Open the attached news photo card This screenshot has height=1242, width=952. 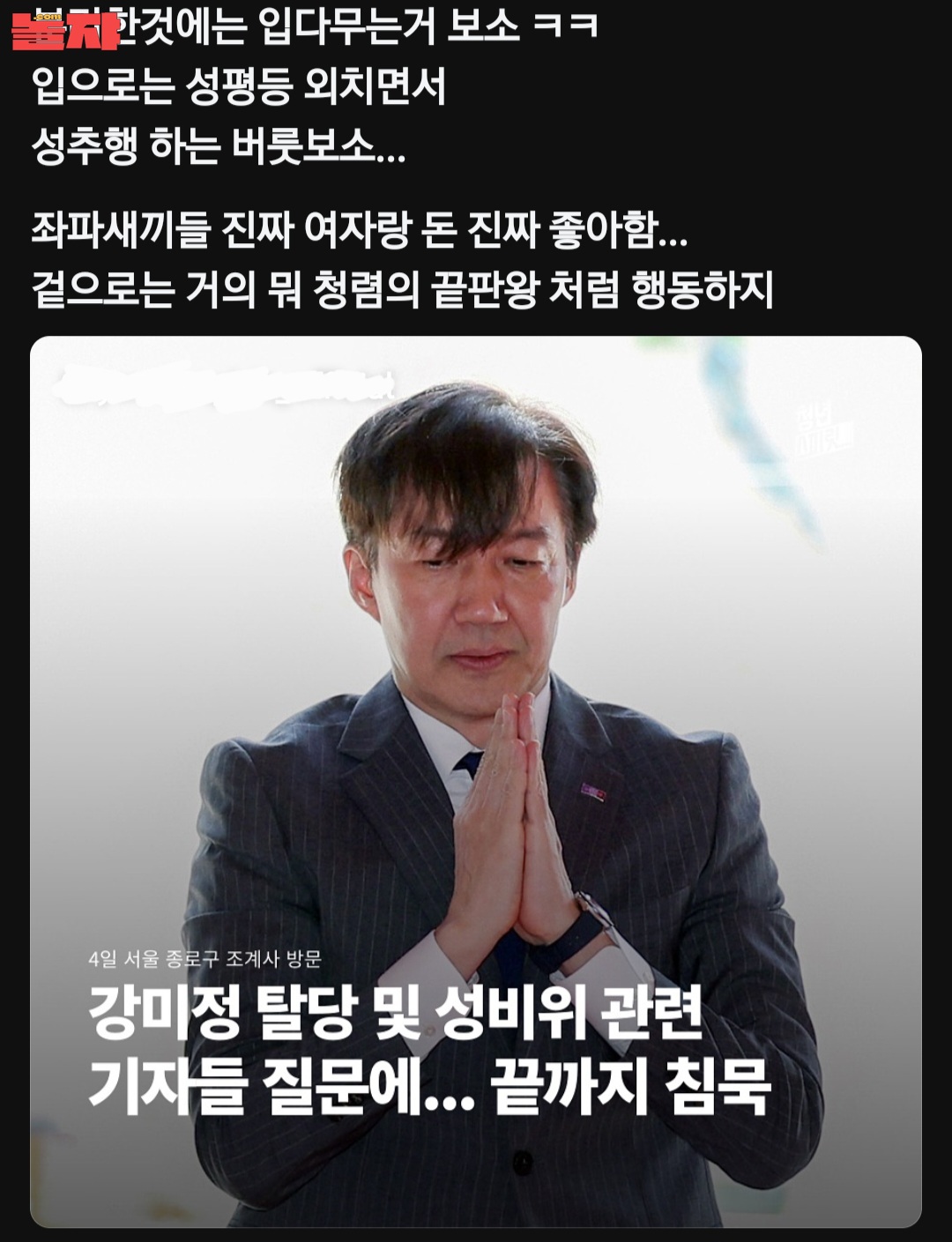476,780
